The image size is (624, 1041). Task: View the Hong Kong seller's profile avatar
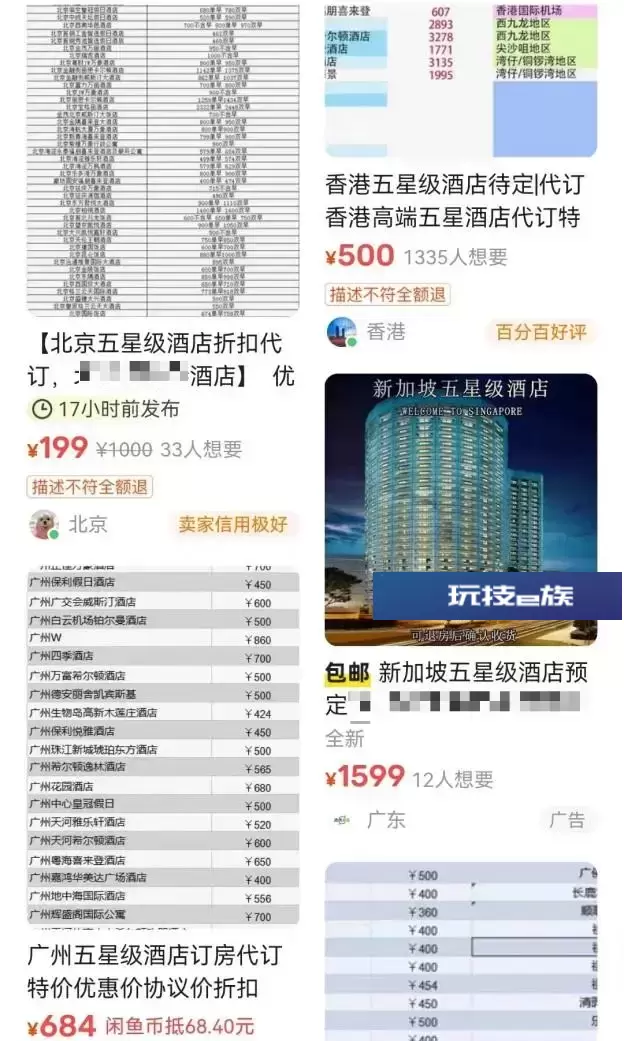pos(342,331)
